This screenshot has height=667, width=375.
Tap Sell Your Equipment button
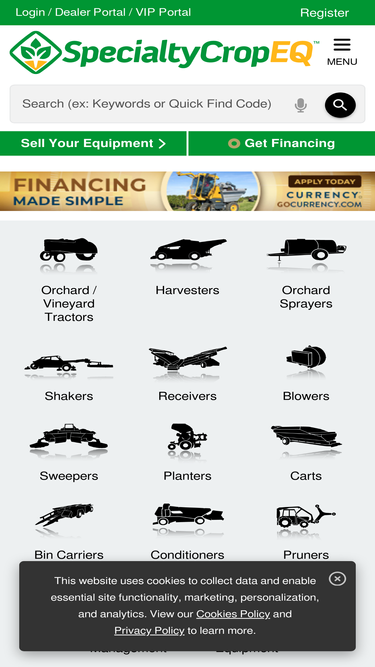[x=93, y=143]
